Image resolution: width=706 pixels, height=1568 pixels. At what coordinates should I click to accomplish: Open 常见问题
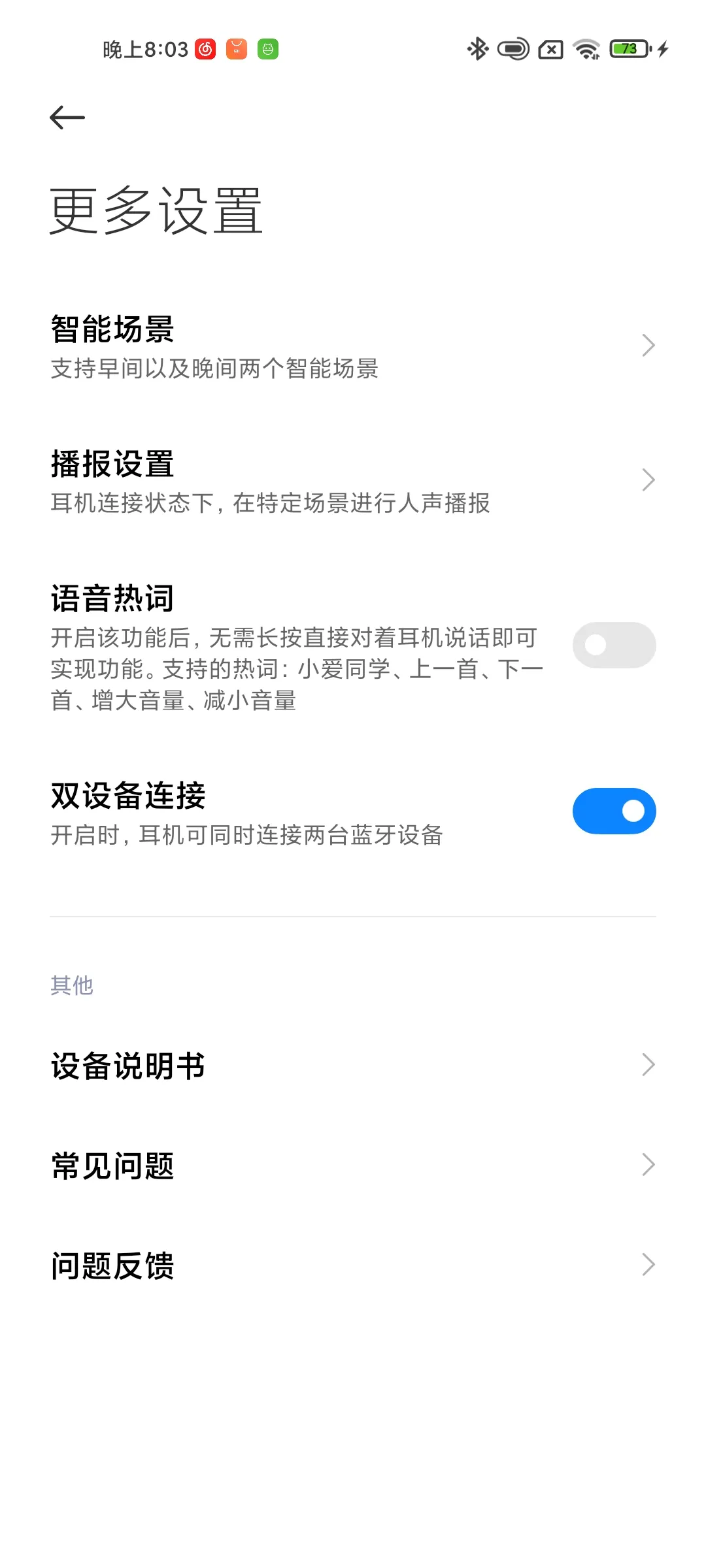click(x=353, y=1165)
